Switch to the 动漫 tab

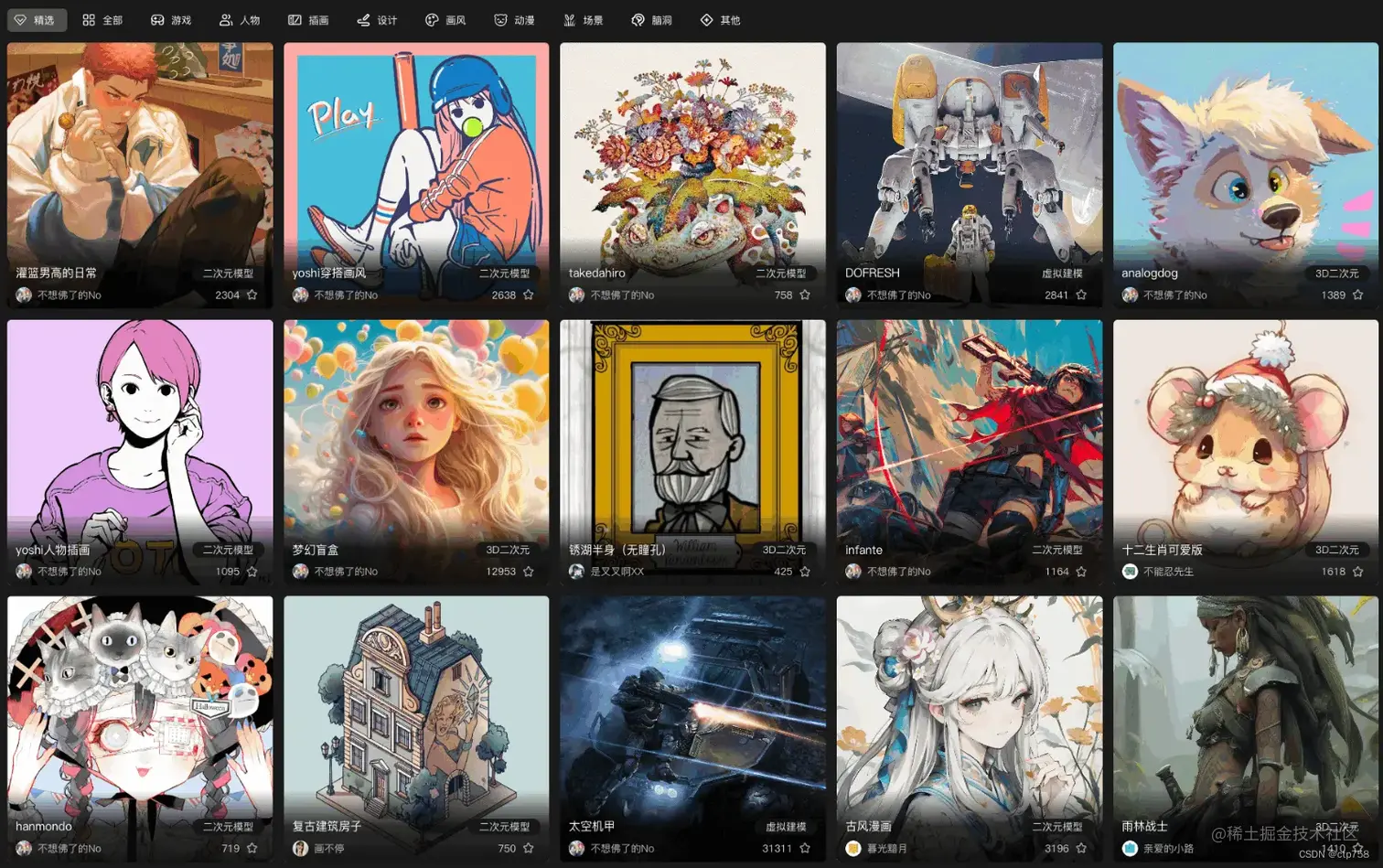(514, 20)
